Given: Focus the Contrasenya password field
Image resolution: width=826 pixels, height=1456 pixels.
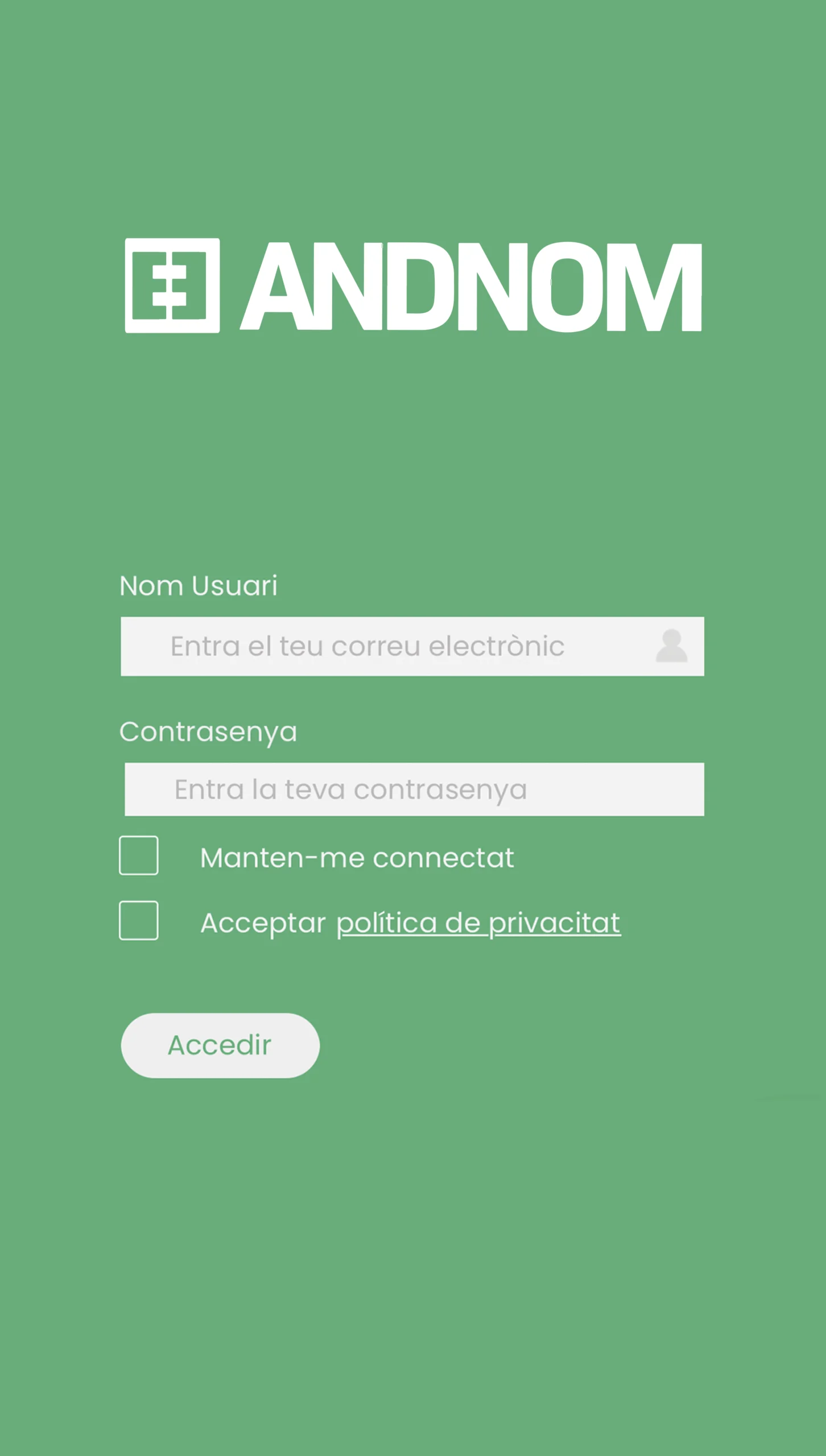Looking at the screenshot, I should 414,789.
